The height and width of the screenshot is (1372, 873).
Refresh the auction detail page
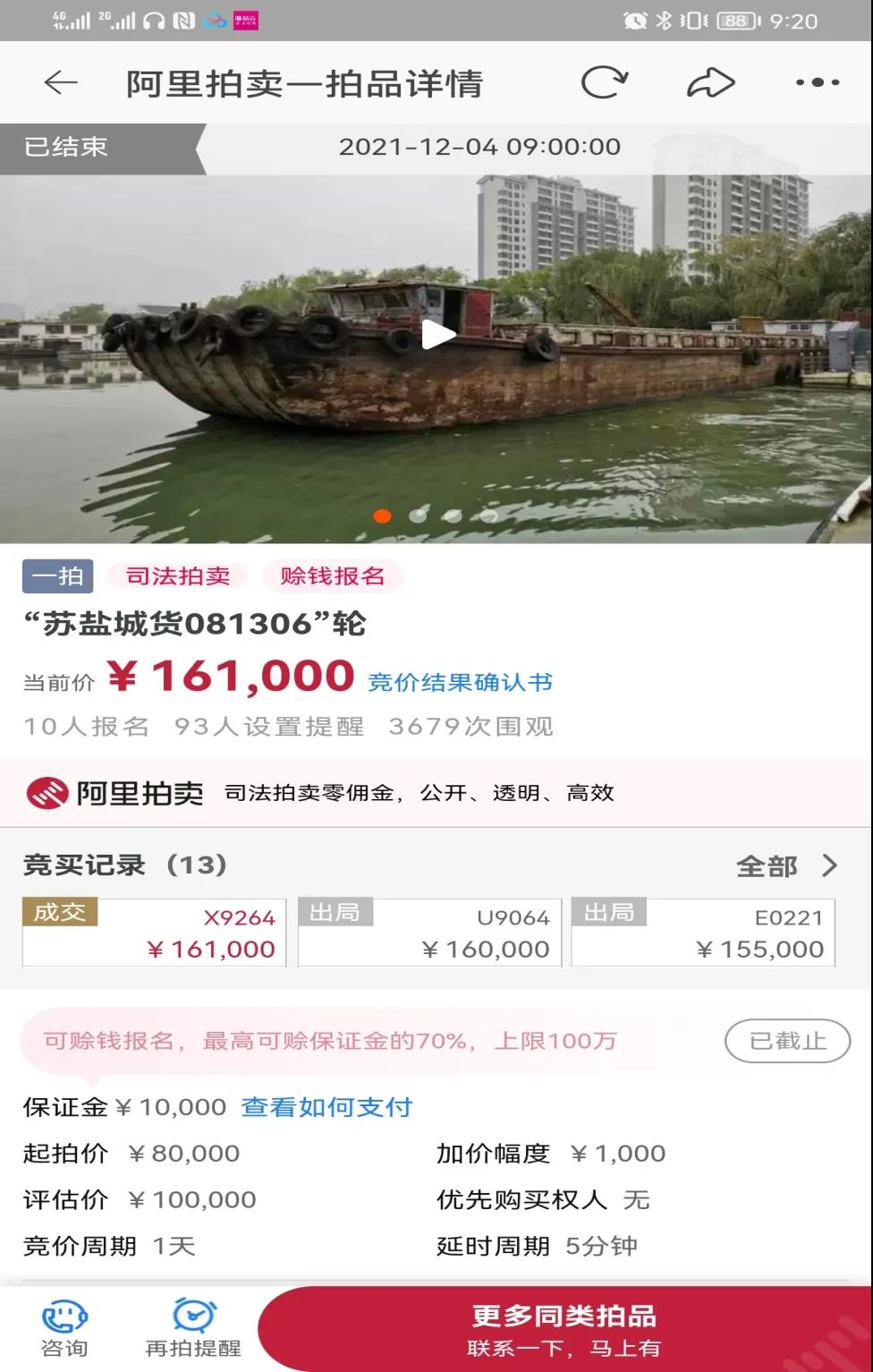(605, 83)
